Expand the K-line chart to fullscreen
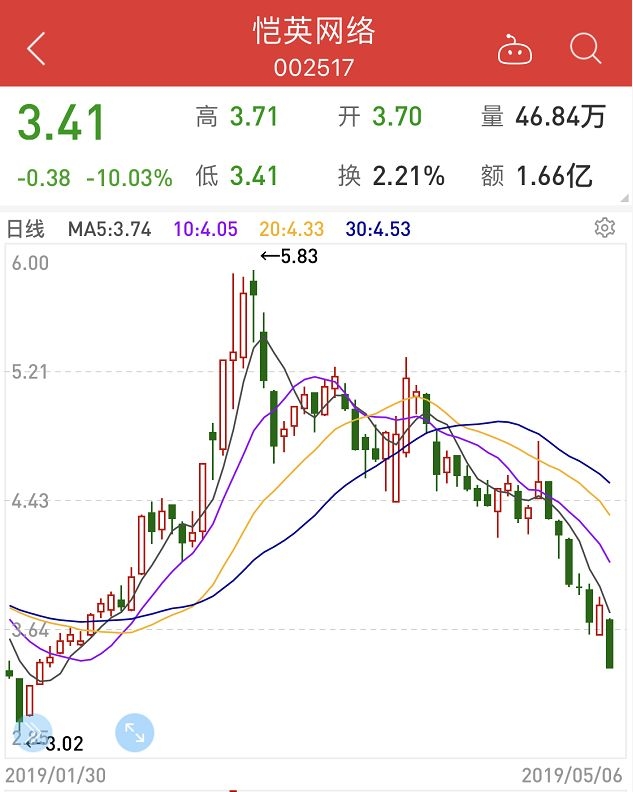 [x=134, y=733]
